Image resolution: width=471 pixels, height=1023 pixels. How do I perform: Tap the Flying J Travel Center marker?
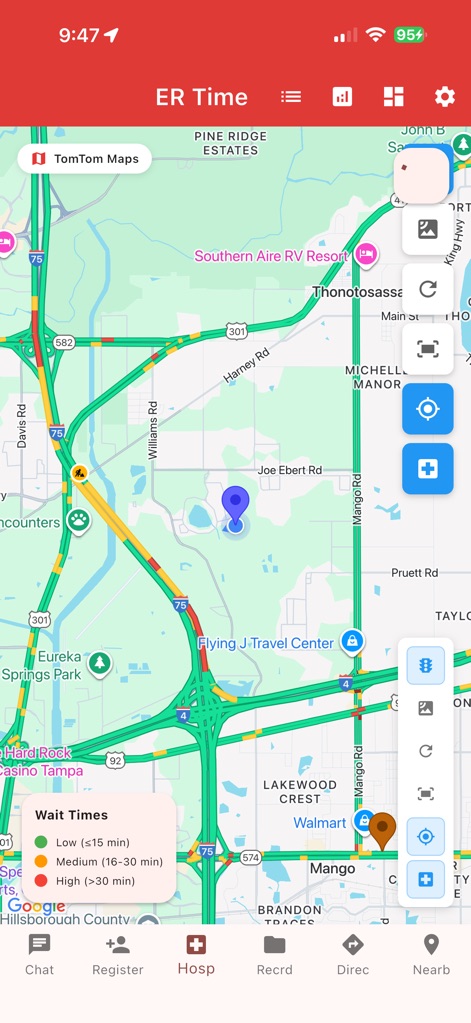tap(352, 641)
